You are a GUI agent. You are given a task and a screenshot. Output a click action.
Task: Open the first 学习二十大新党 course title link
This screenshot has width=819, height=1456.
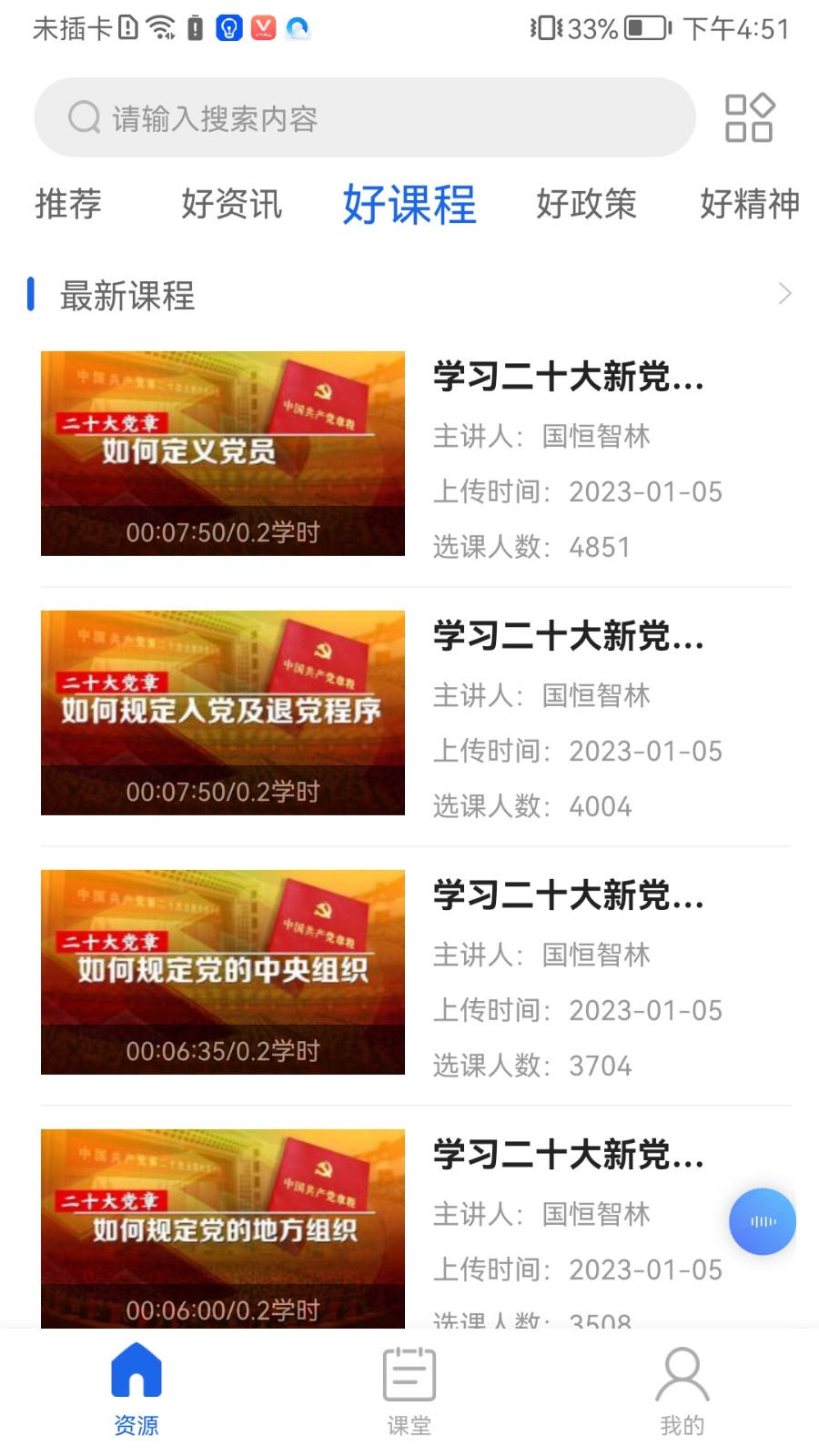click(567, 381)
